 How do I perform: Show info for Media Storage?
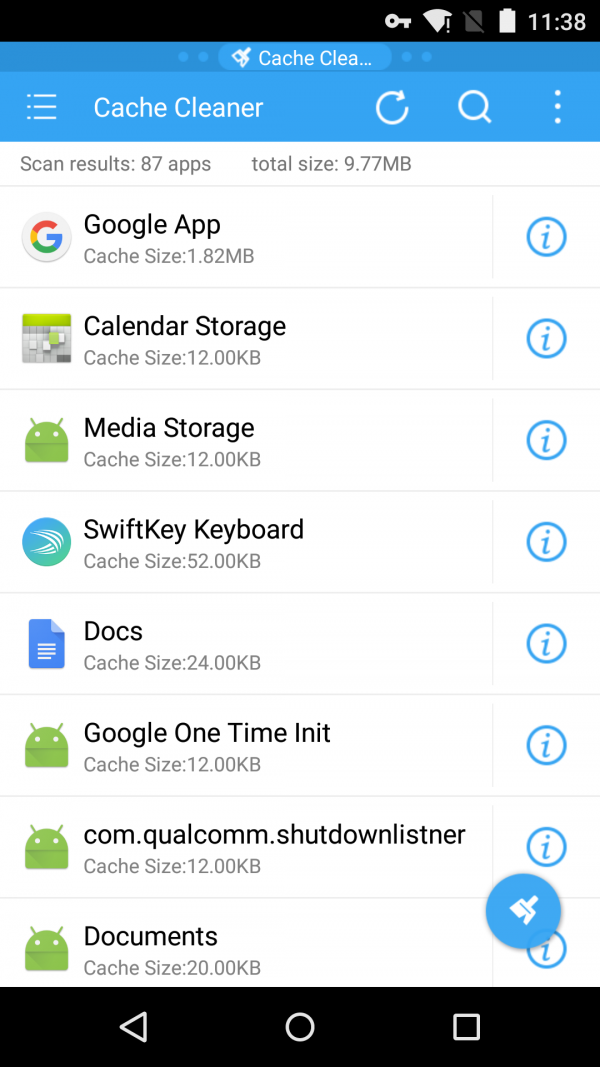point(546,441)
